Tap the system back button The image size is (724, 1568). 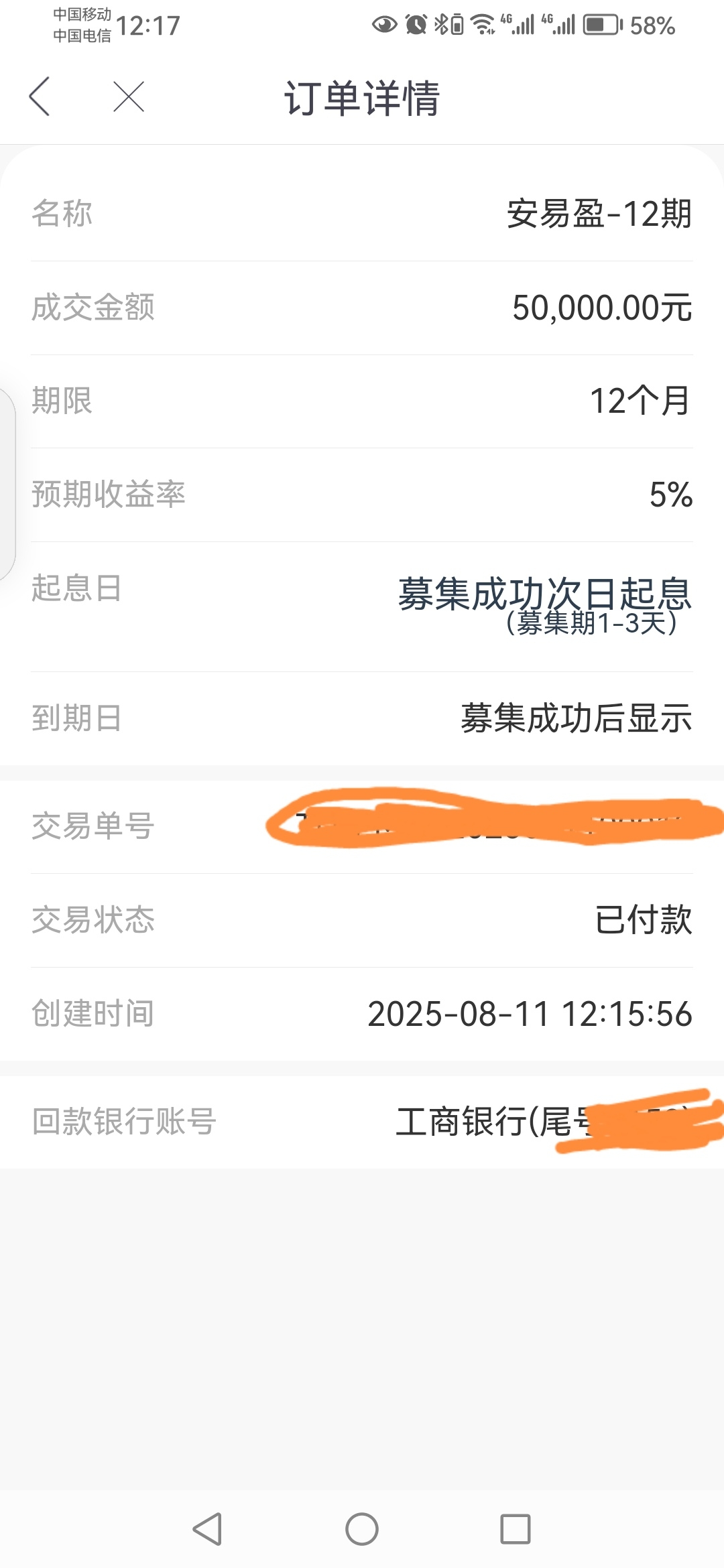pyautogui.click(x=207, y=1529)
